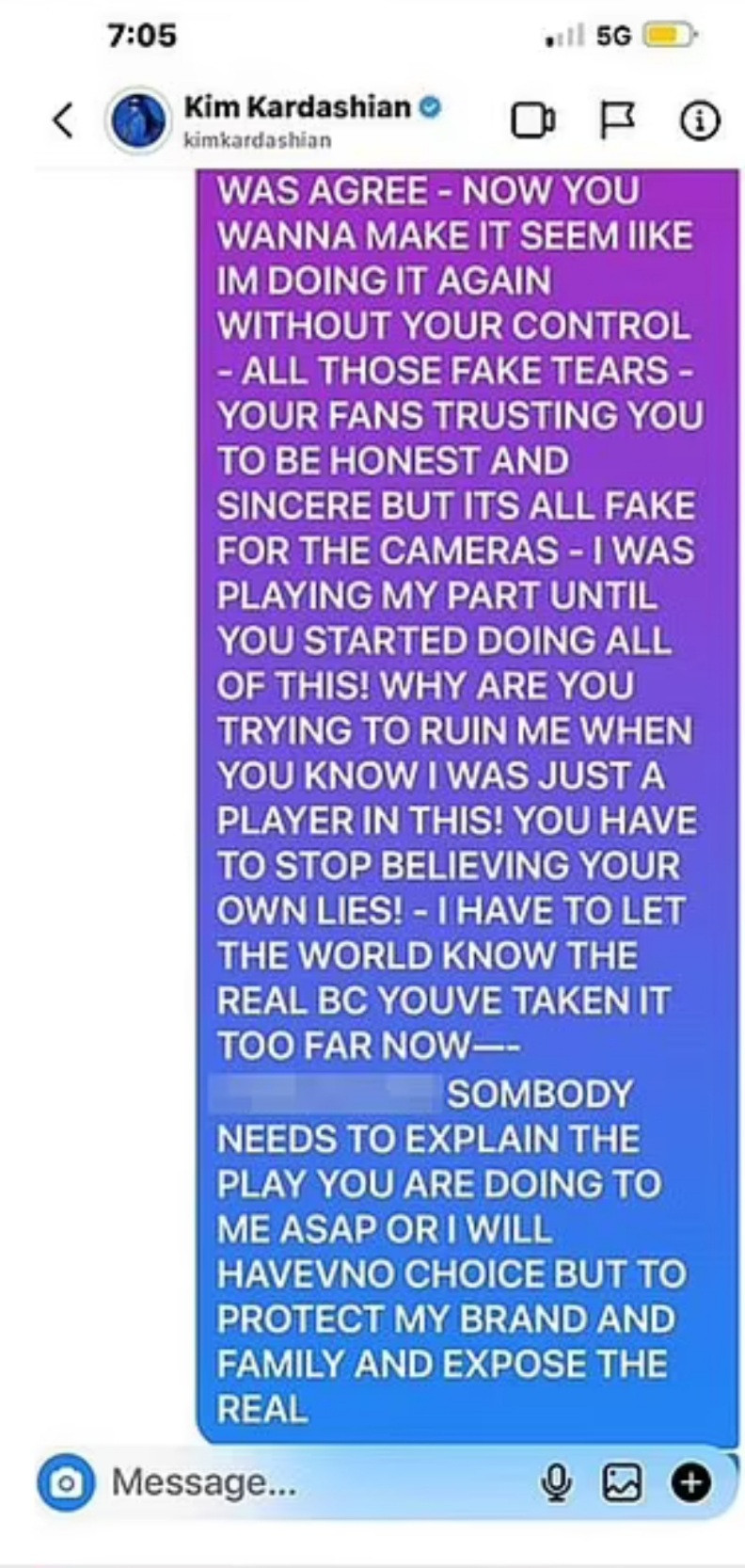The image size is (745, 1568).
Task: Record a voice message with the microphone
Action: pos(556,1483)
